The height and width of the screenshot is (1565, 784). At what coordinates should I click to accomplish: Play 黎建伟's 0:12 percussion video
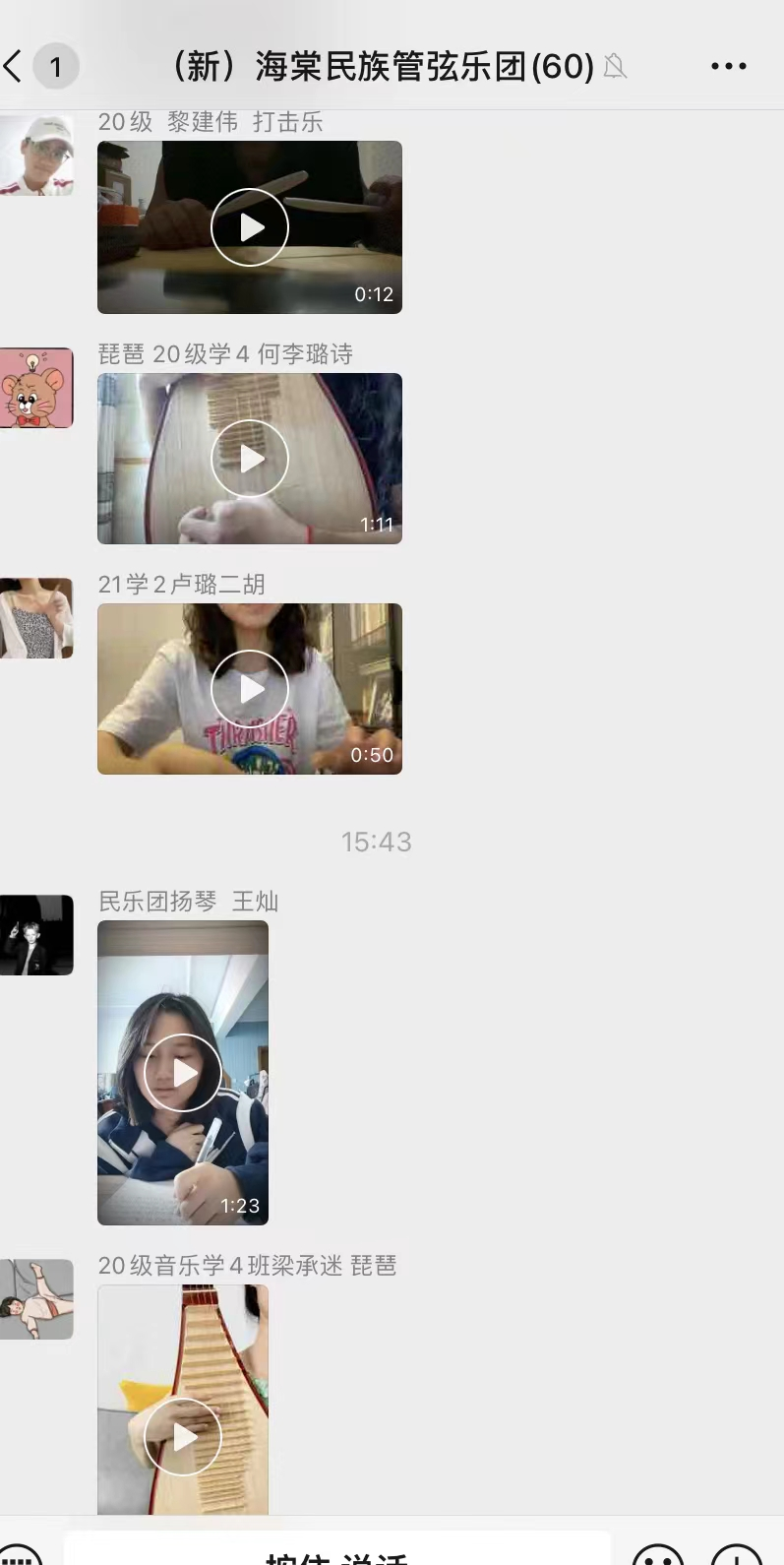[250, 227]
